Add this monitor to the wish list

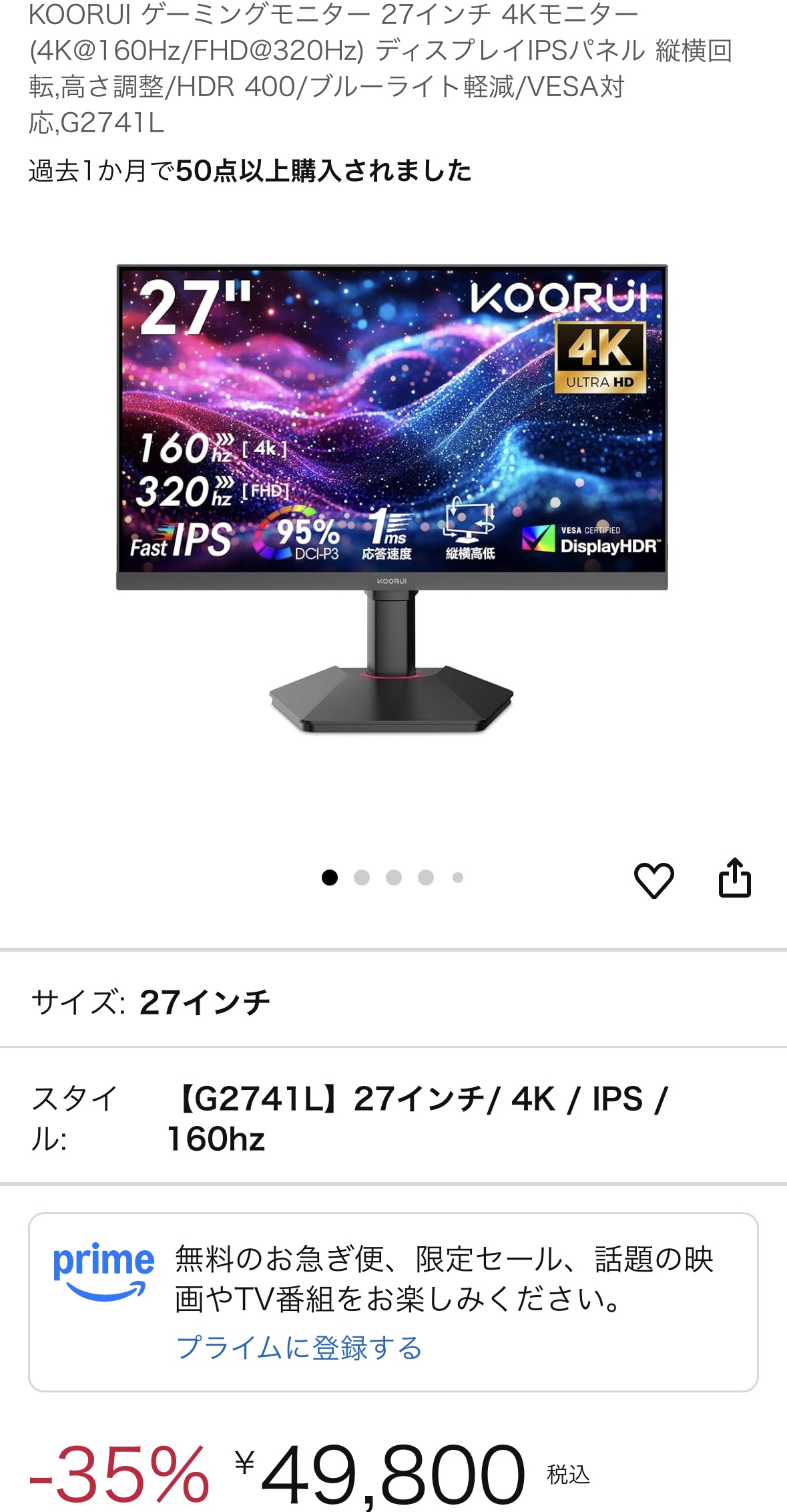click(653, 880)
